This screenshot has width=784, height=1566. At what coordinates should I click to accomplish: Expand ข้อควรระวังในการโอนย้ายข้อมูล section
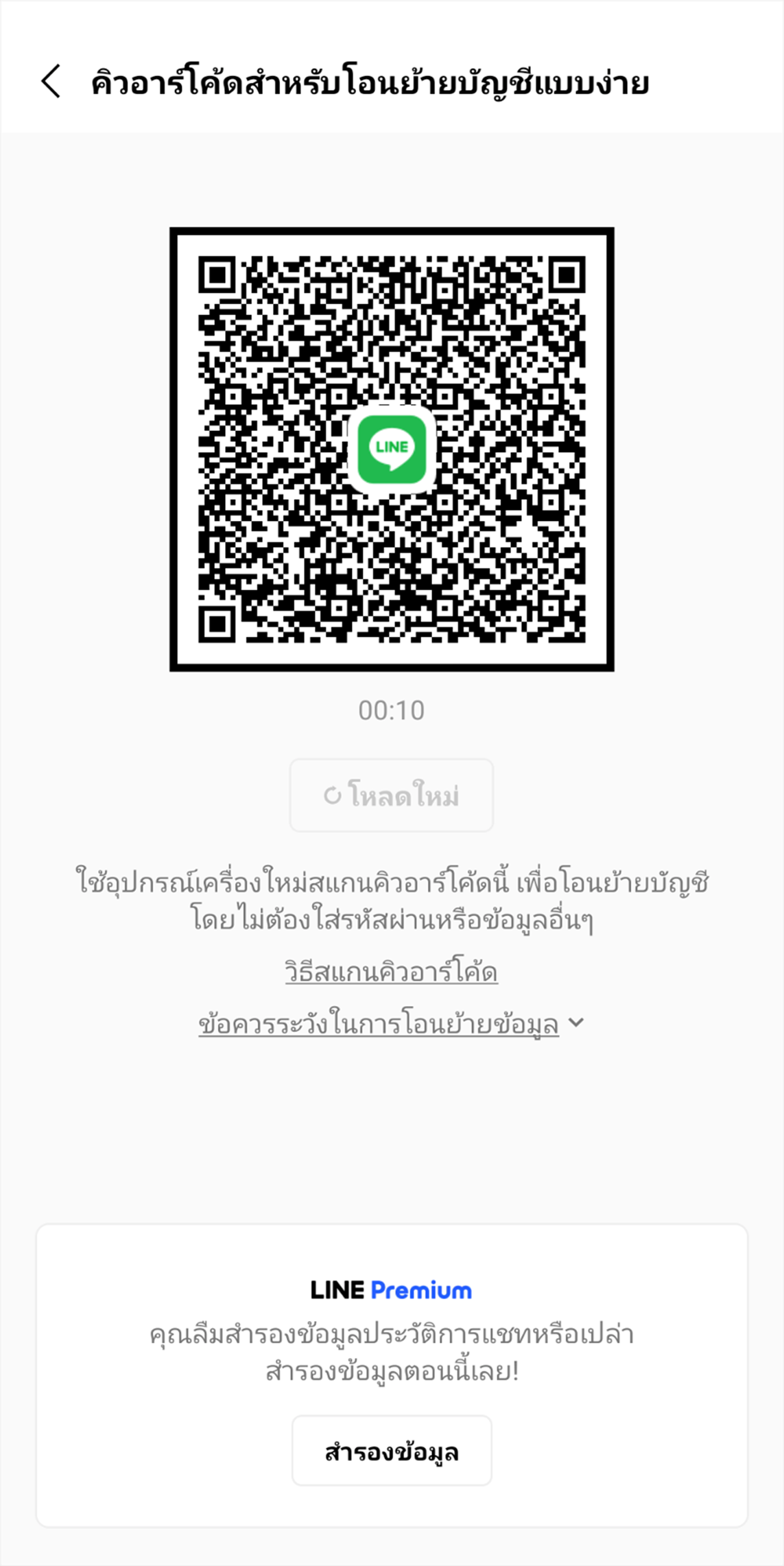click(391, 1024)
